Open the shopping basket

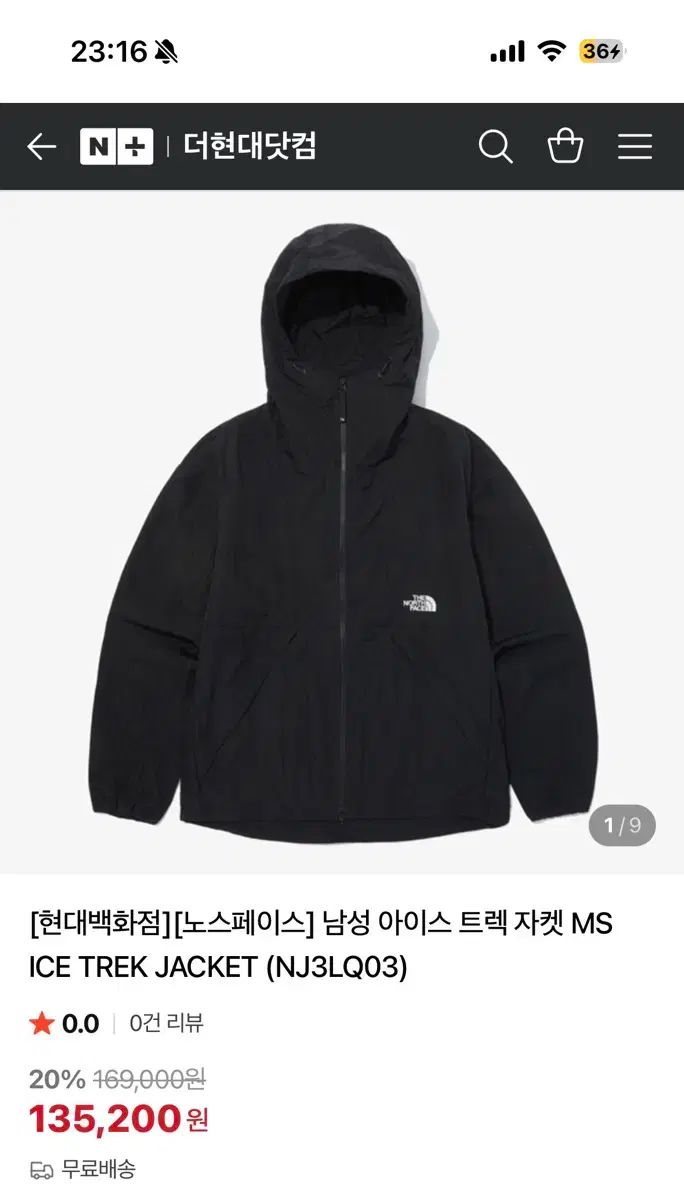point(565,147)
